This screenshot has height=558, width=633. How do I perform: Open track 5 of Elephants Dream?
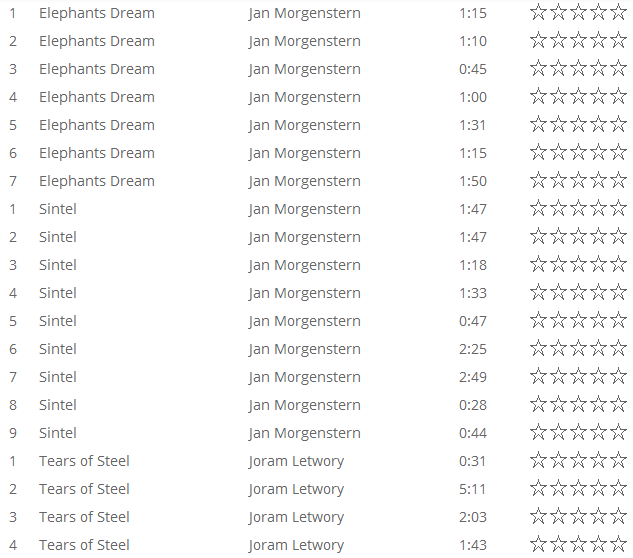96,125
